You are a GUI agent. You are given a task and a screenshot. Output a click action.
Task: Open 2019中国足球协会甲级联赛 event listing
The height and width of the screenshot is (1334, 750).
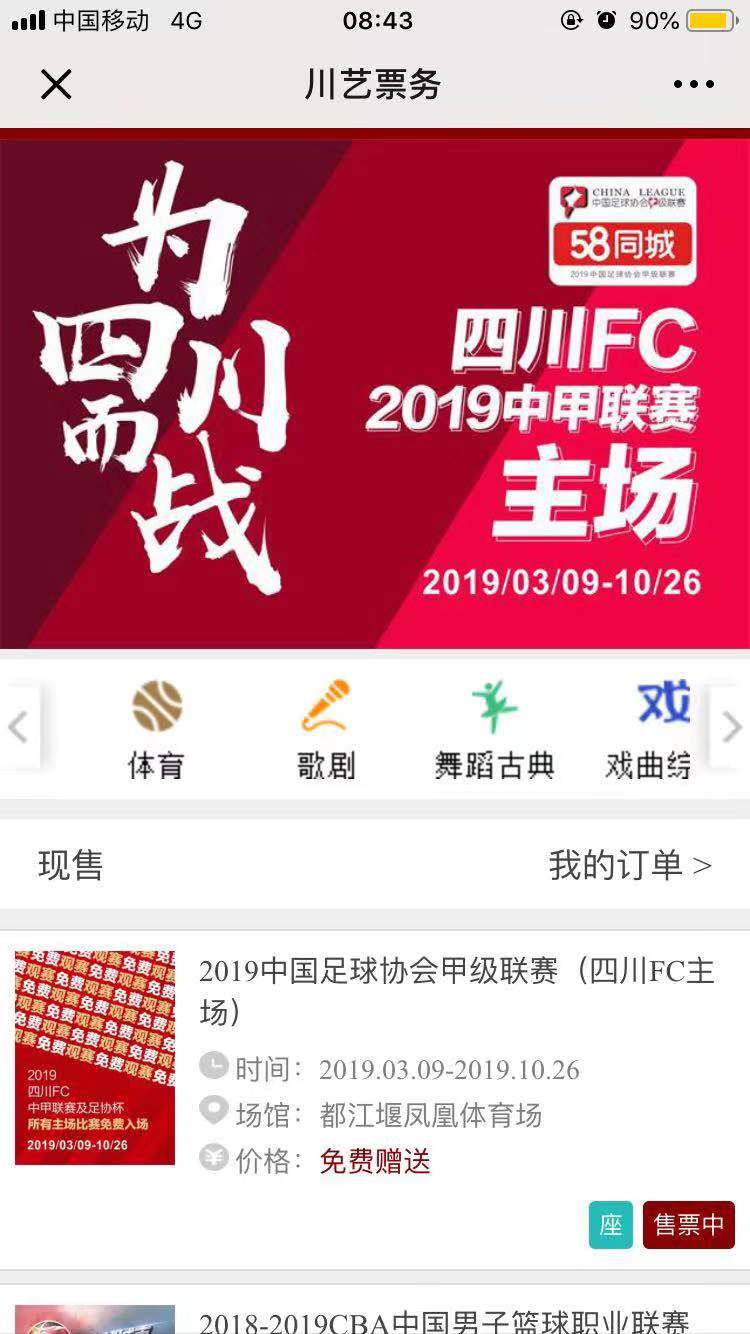click(456, 990)
